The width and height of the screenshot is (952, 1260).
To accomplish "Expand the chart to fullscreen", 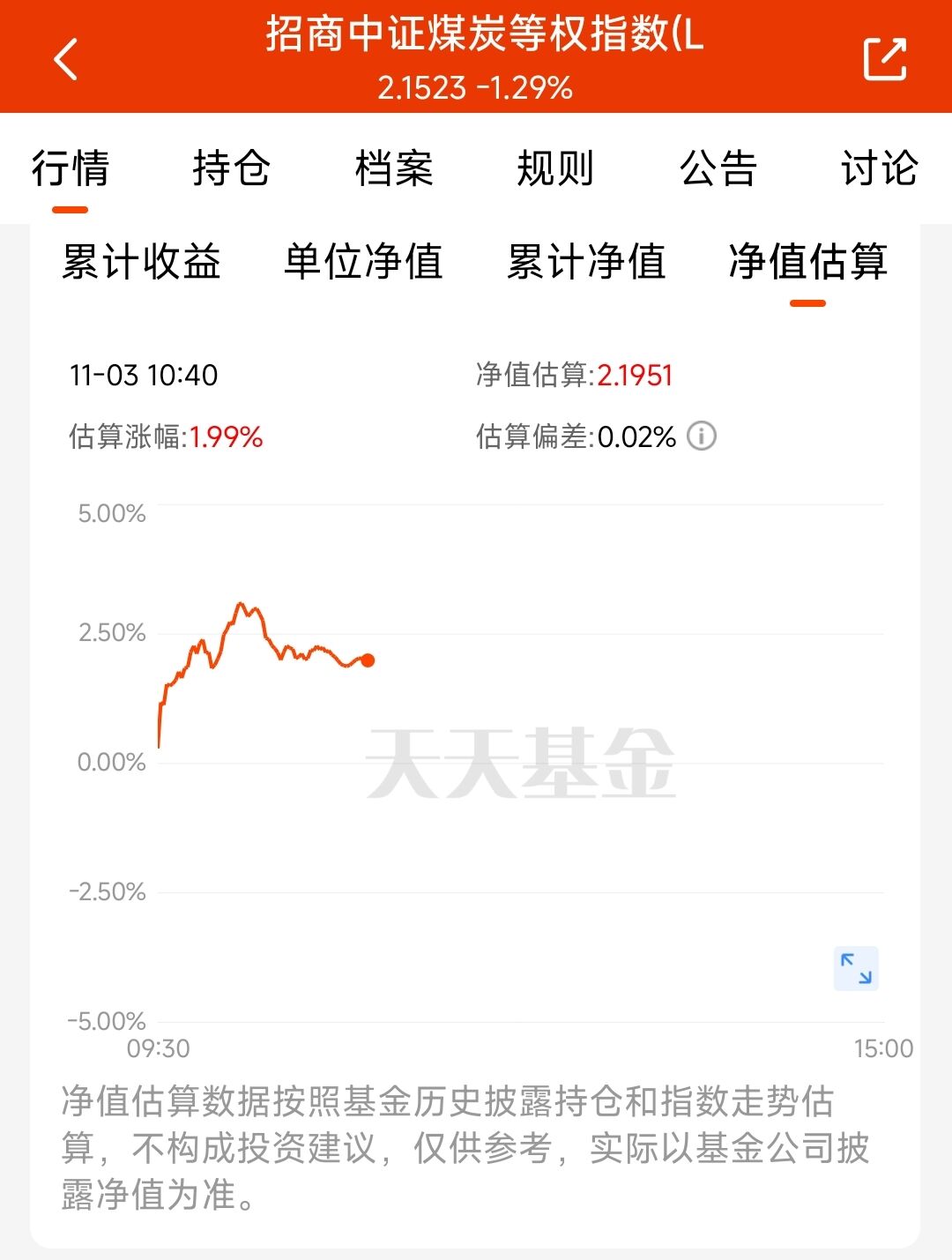I will pyautogui.click(x=856, y=968).
